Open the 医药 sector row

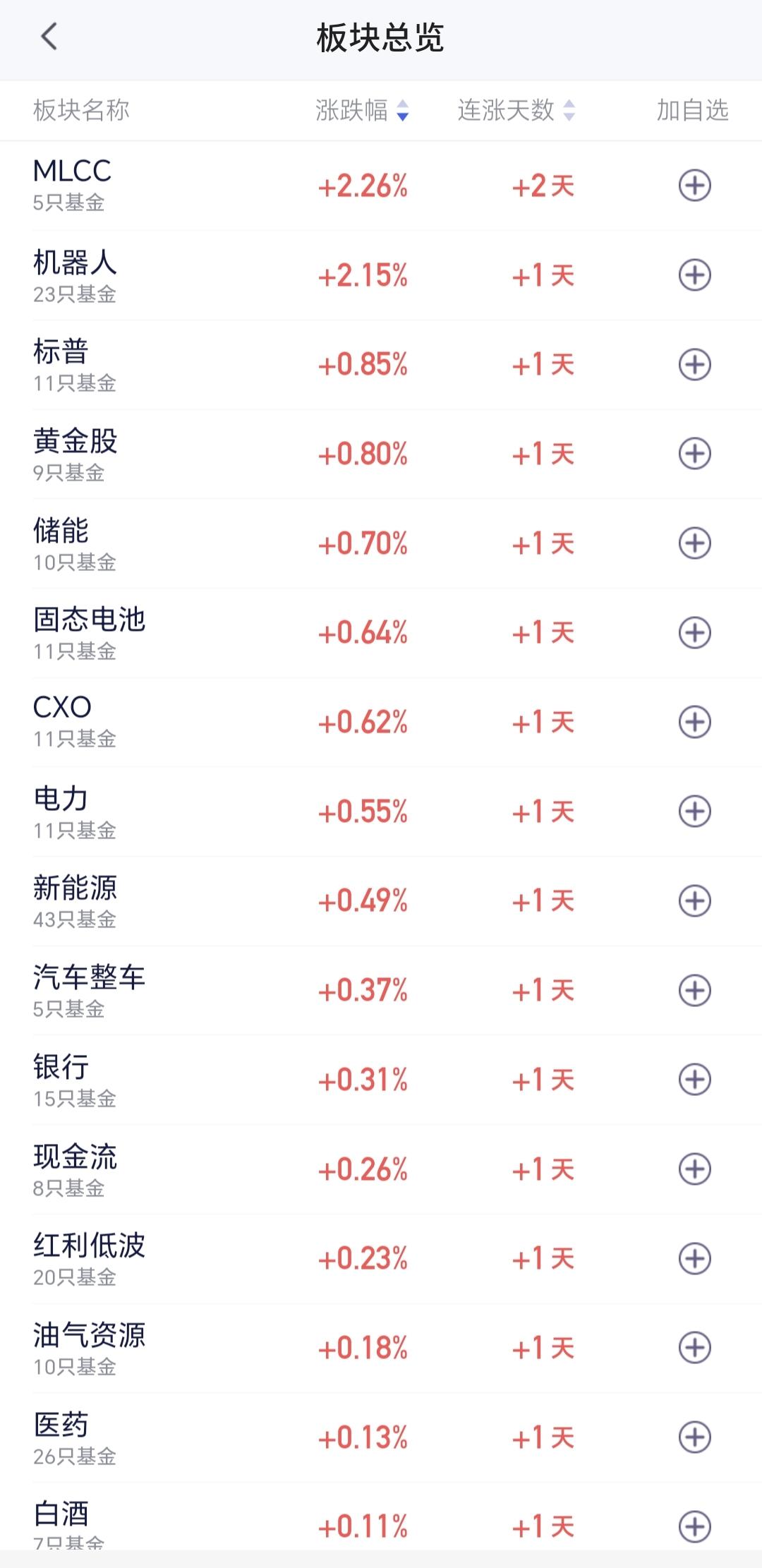point(381,1437)
